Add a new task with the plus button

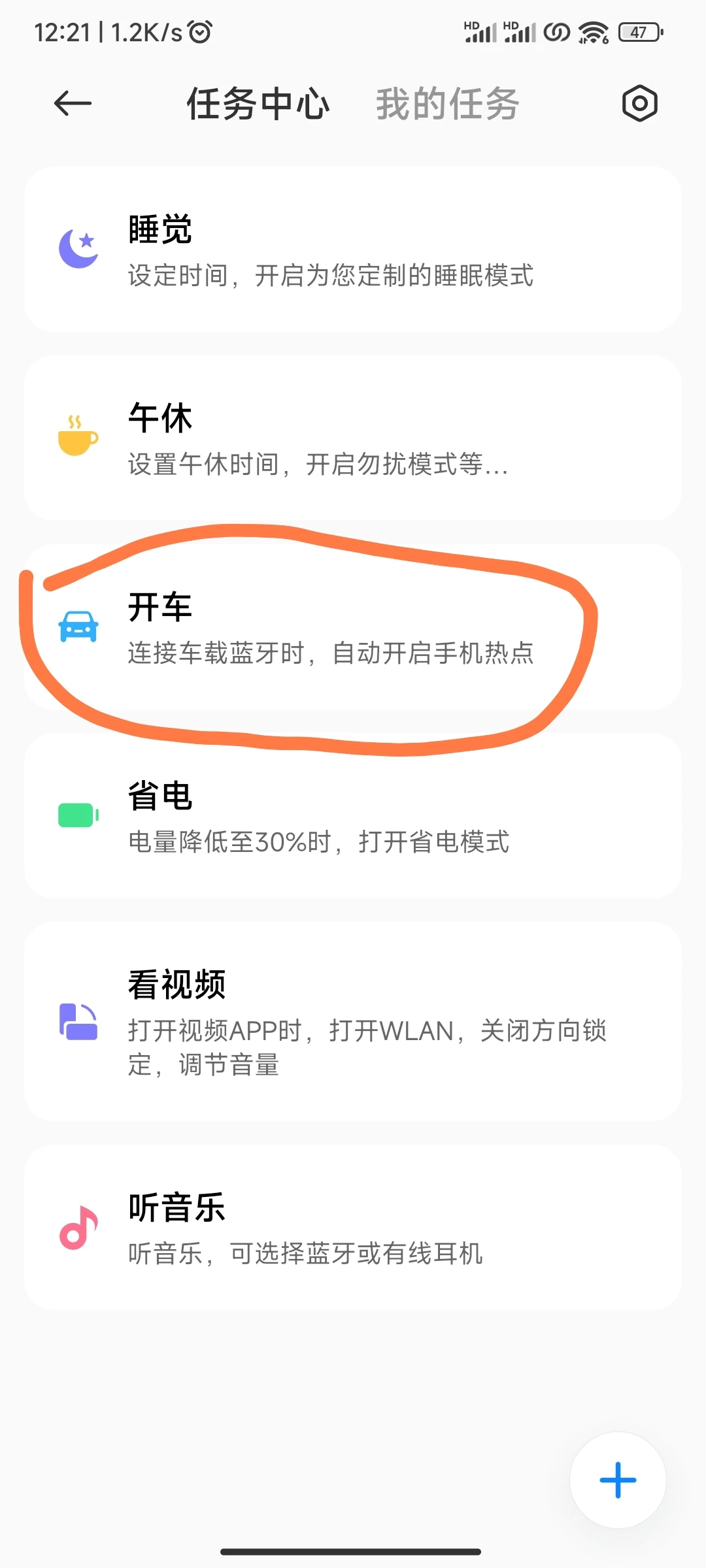[618, 1480]
